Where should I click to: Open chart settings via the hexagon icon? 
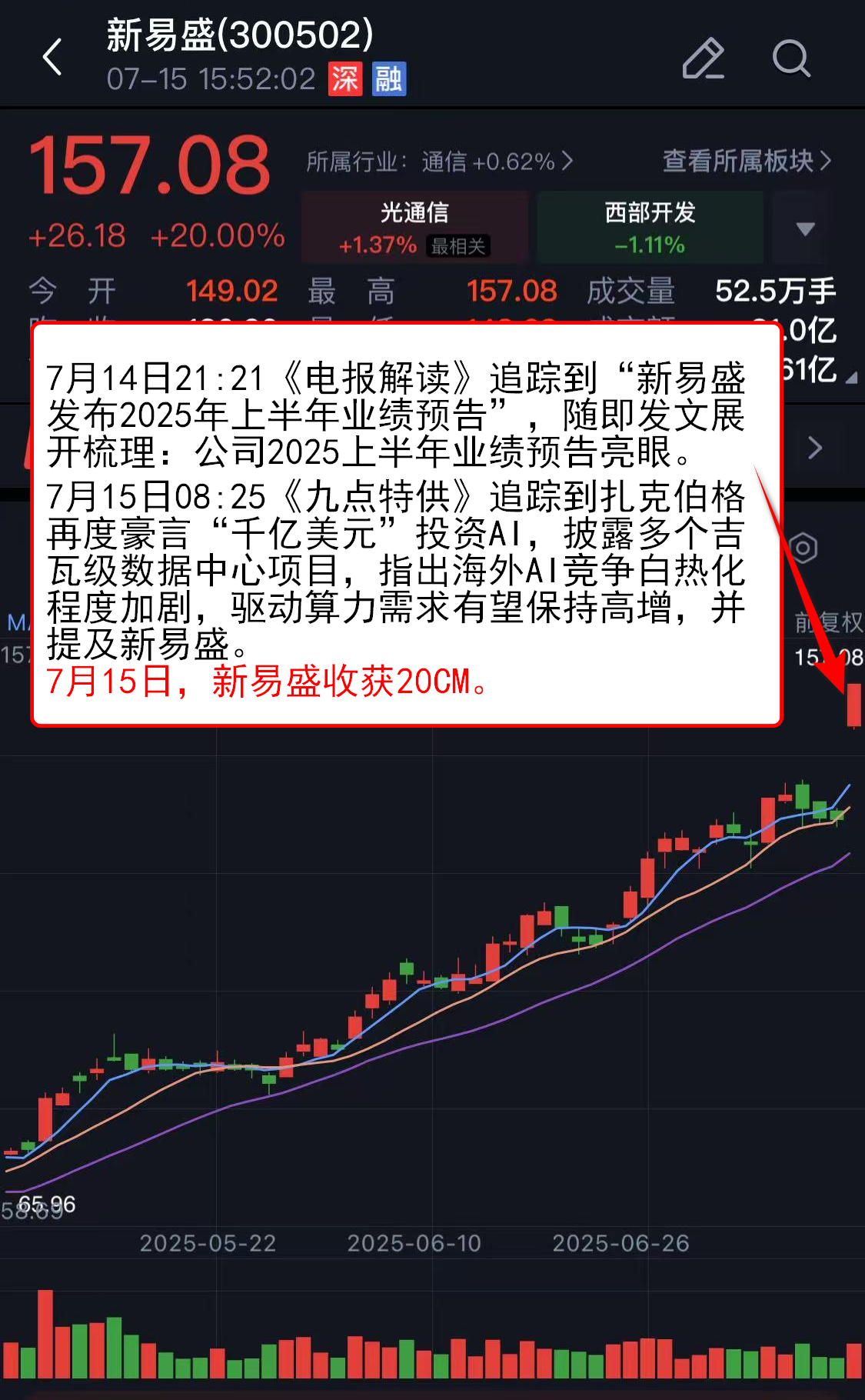coord(803,548)
